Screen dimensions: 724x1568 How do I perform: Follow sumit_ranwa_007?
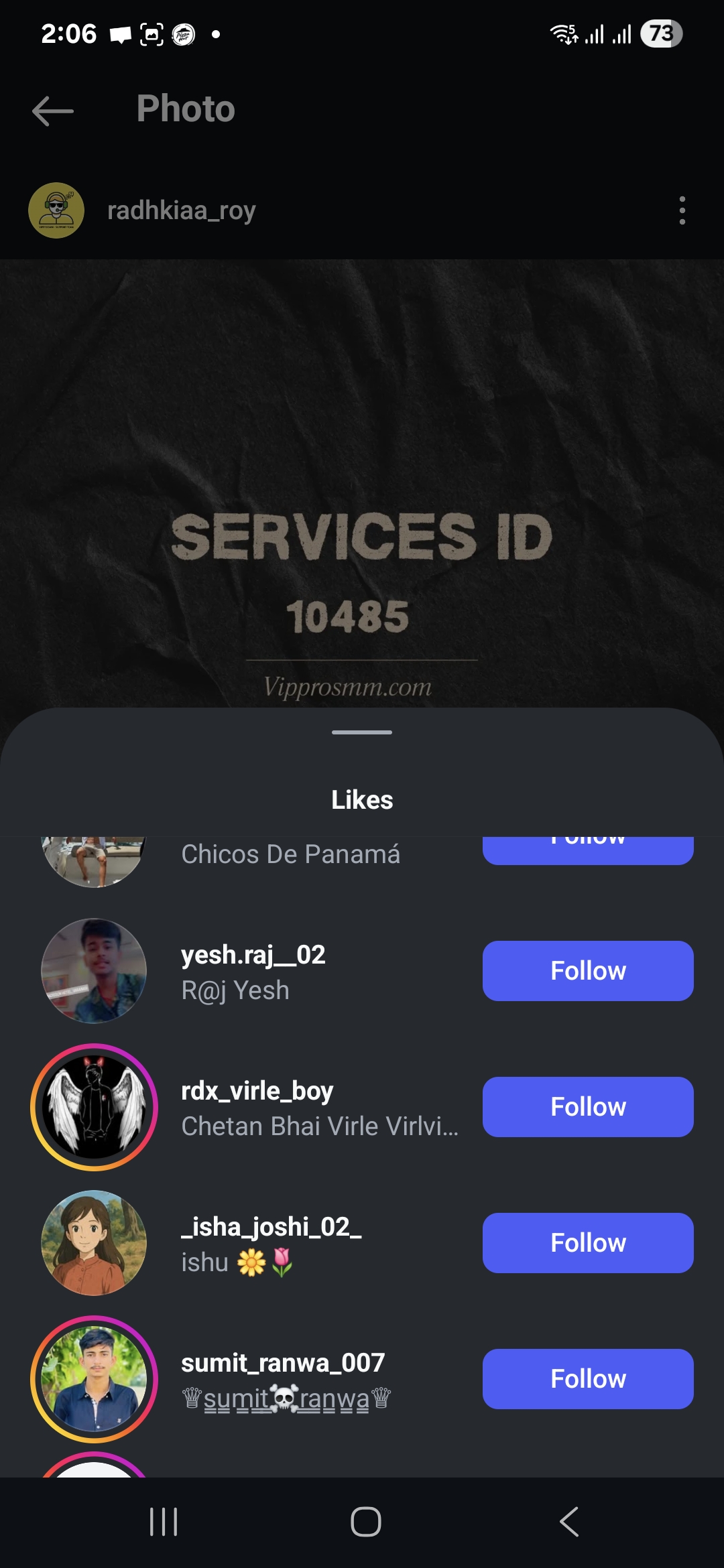[588, 1378]
